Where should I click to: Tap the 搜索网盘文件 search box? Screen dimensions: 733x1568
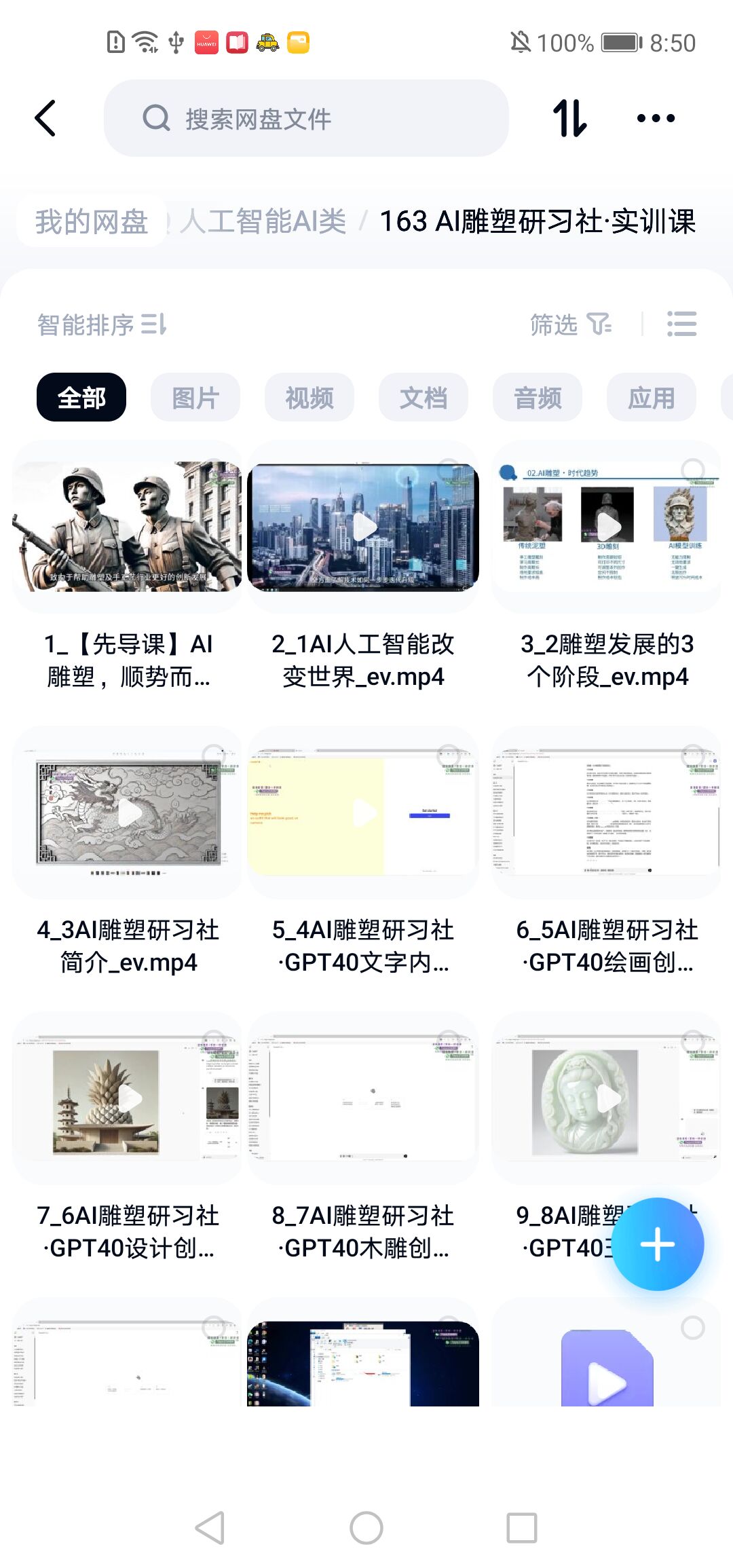(305, 119)
